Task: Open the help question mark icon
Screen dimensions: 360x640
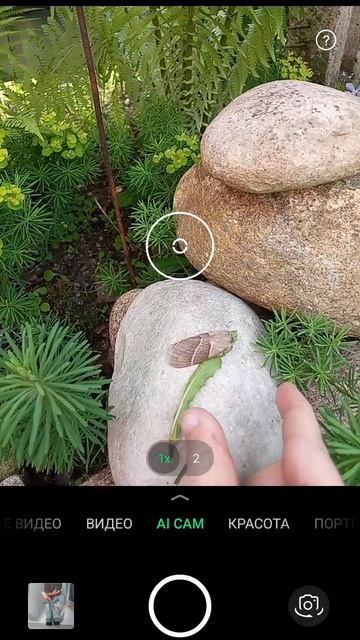Action: click(x=326, y=40)
